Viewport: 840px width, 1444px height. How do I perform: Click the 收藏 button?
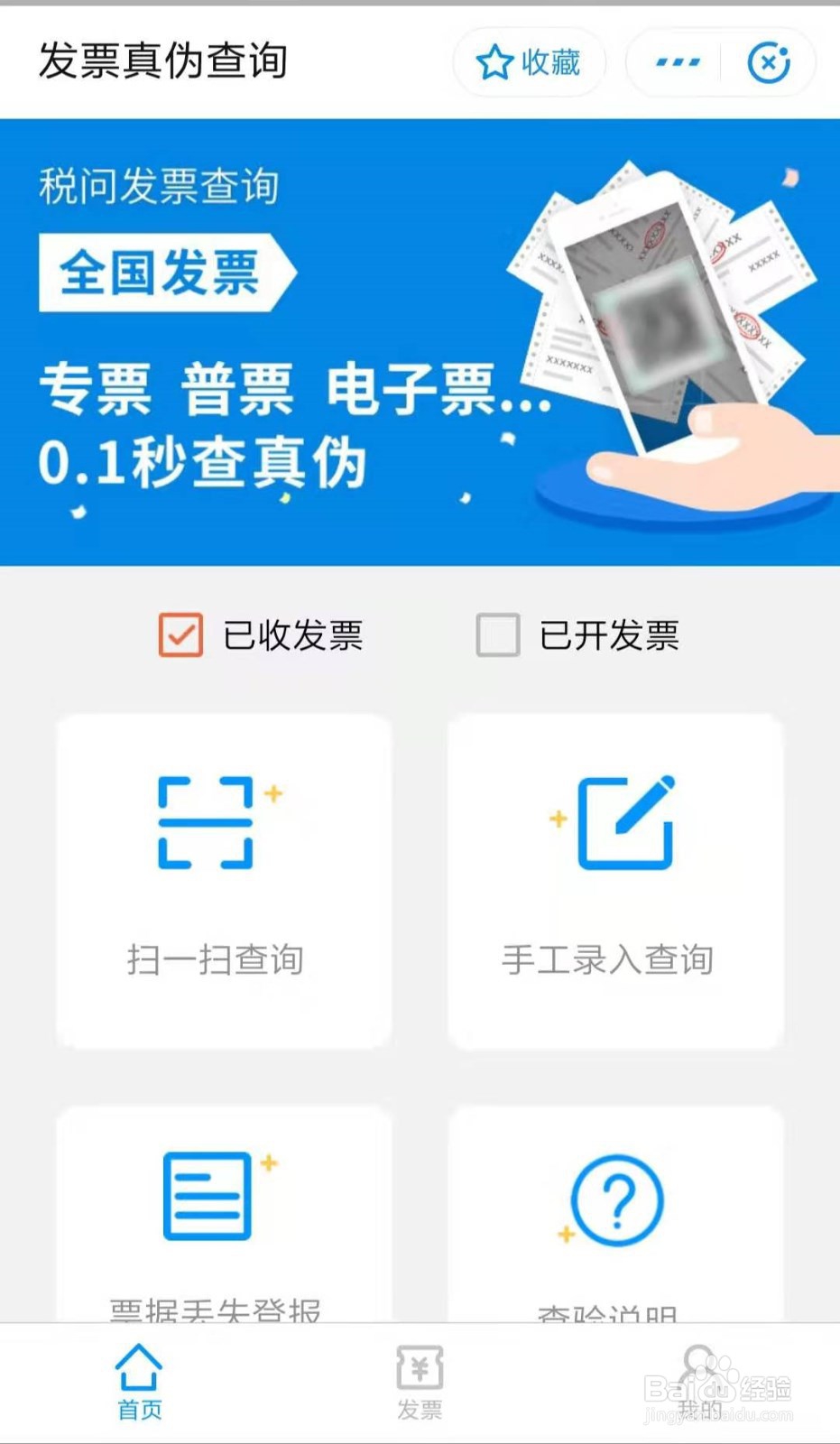click(x=529, y=61)
